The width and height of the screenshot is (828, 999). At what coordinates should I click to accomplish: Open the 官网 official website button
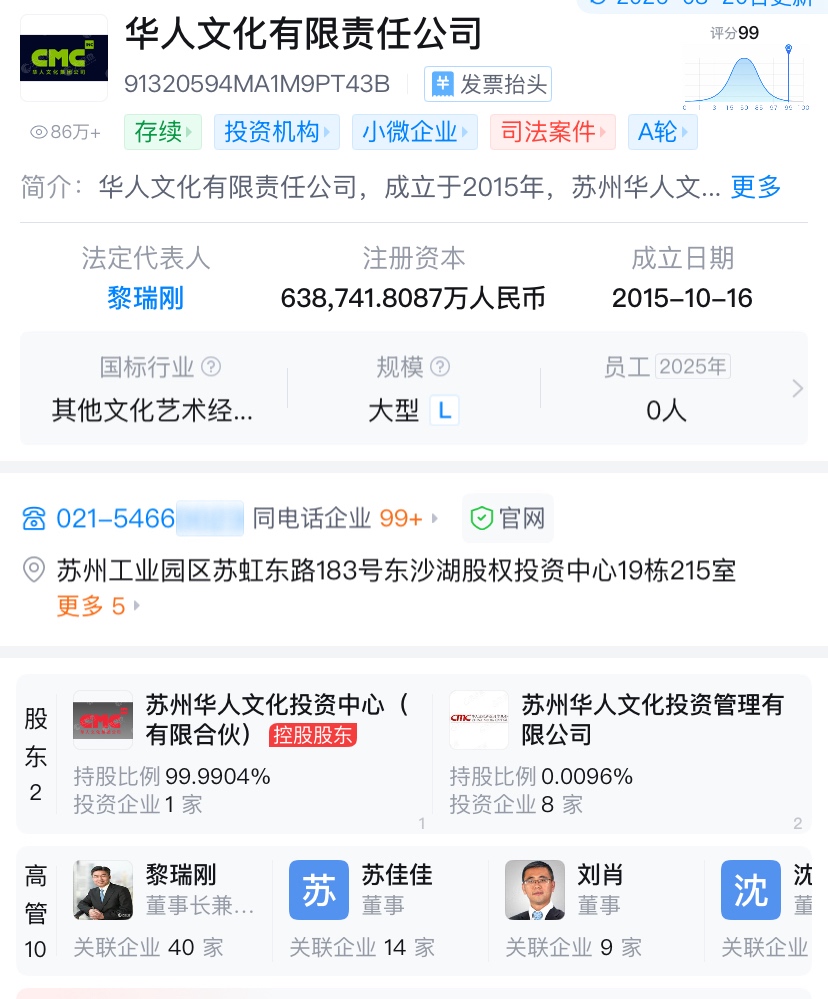[x=508, y=519]
